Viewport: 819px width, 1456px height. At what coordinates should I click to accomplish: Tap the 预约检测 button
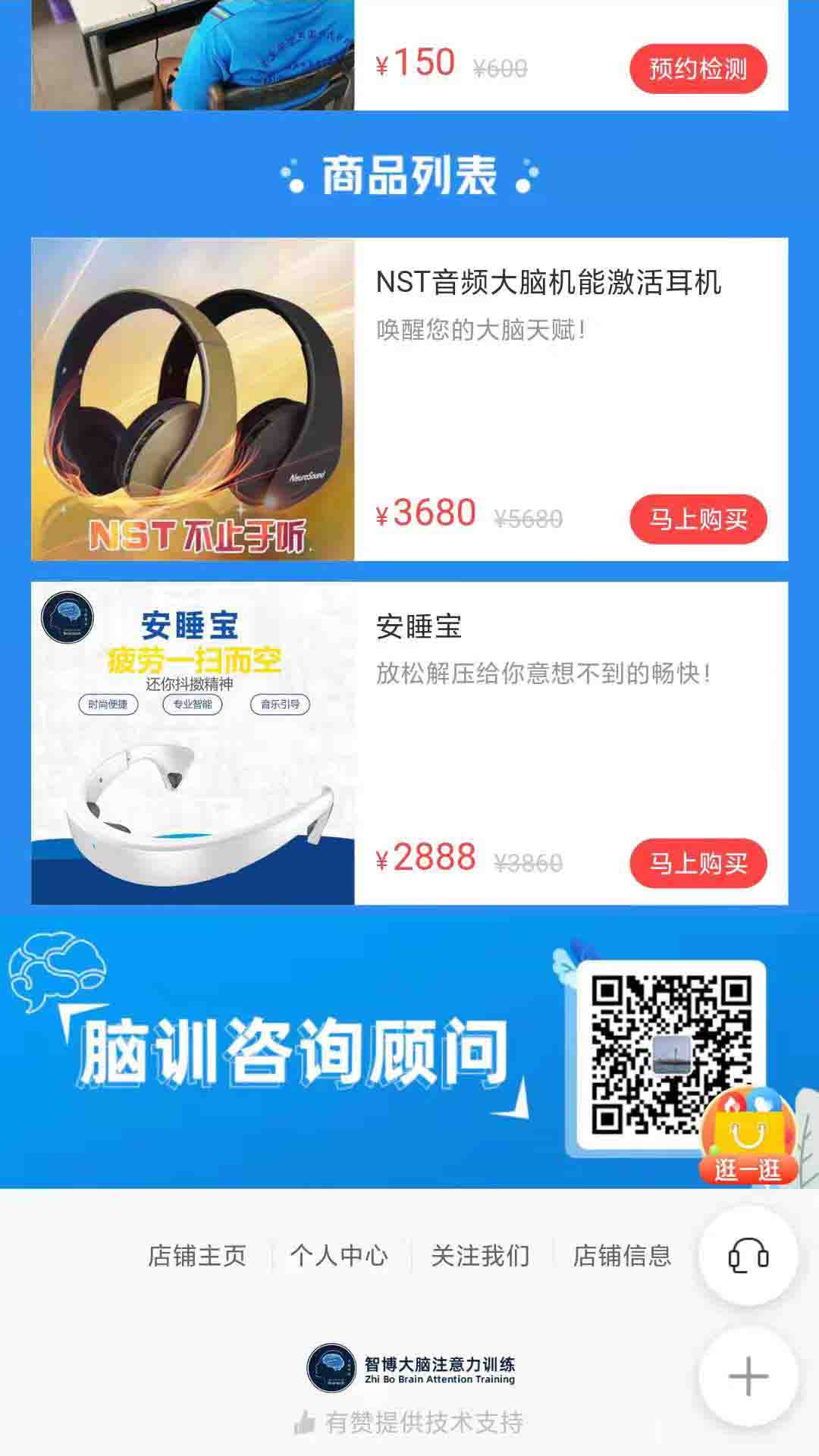point(698,69)
